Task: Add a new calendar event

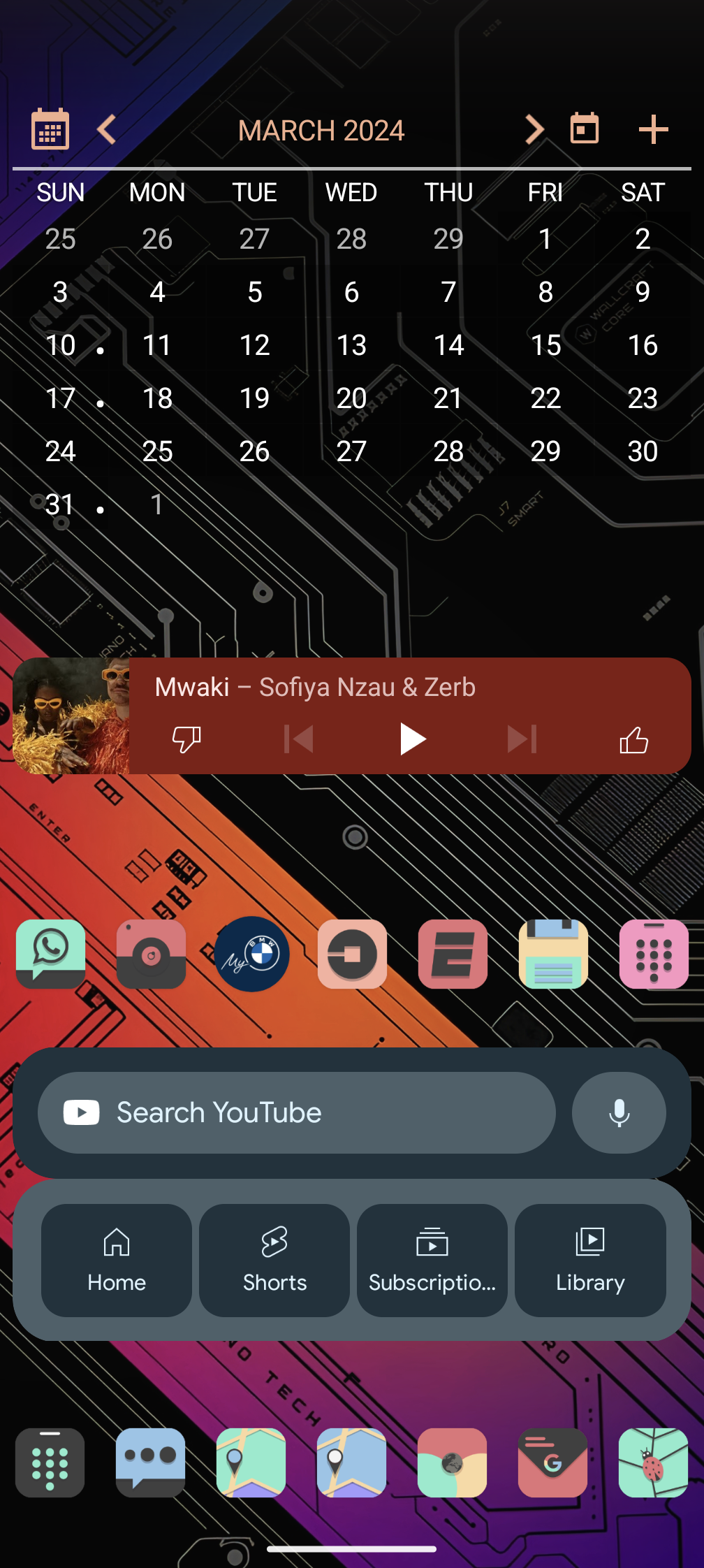Action: pos(653,130)
